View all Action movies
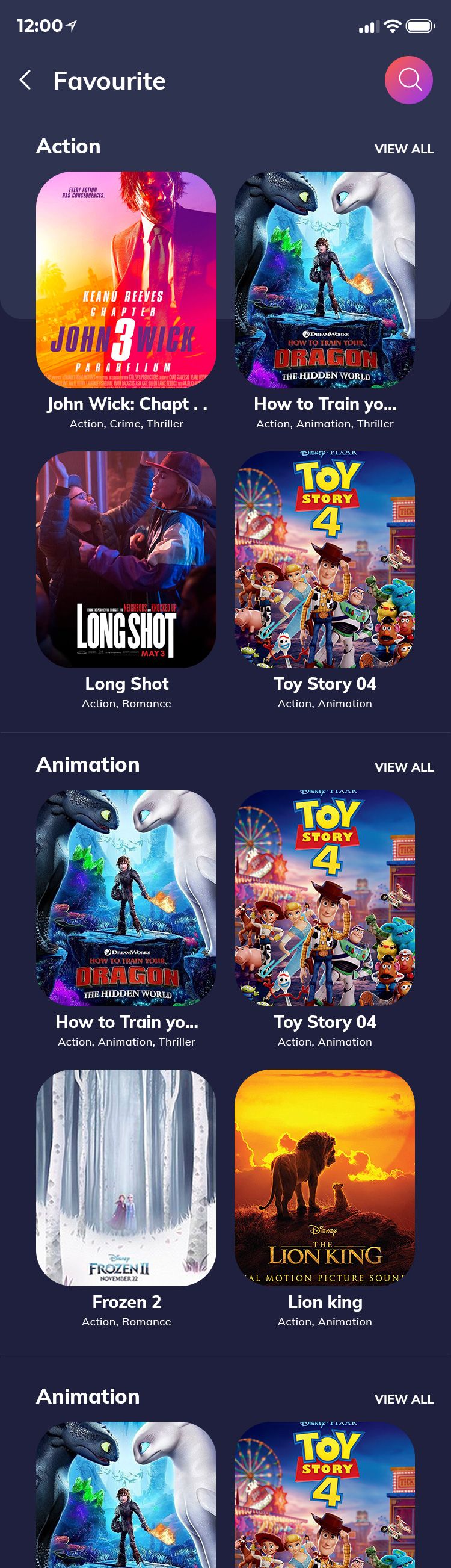This screenshot has height=1568, width=451. point(403,149)
